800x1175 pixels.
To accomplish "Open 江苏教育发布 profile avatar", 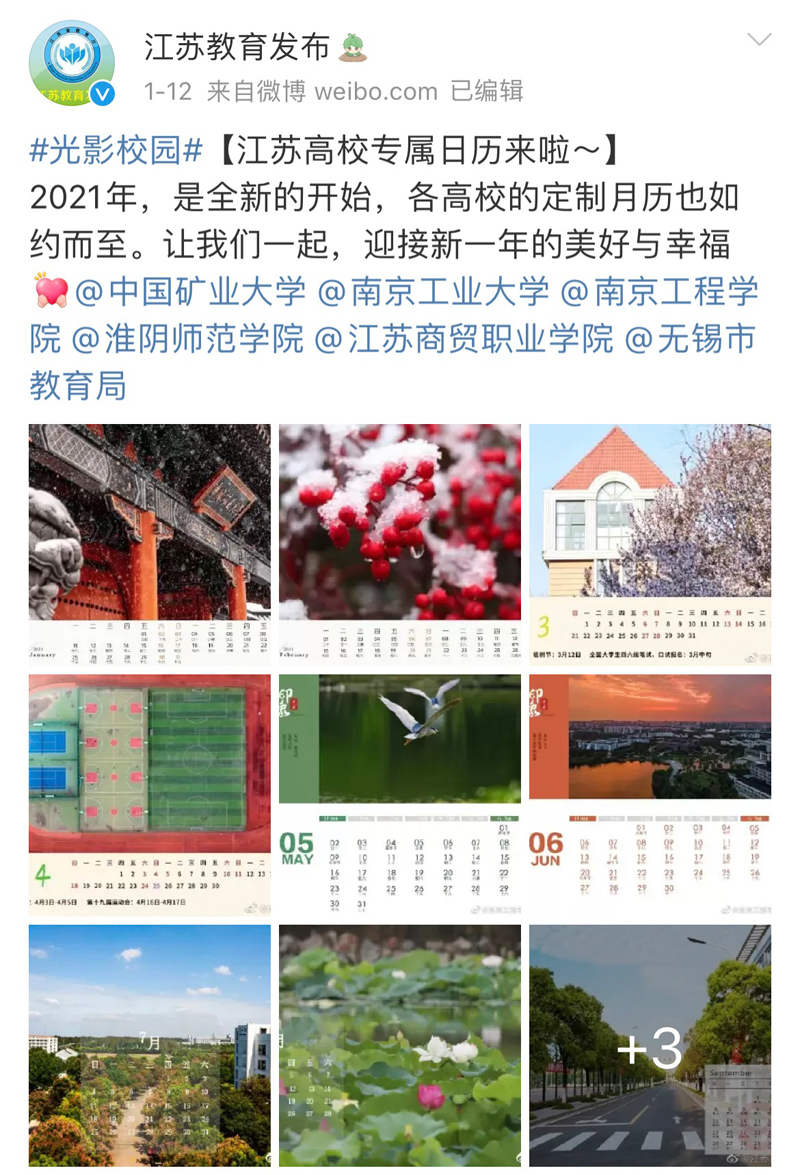I will pyautogui.click(x=71, y=64).
